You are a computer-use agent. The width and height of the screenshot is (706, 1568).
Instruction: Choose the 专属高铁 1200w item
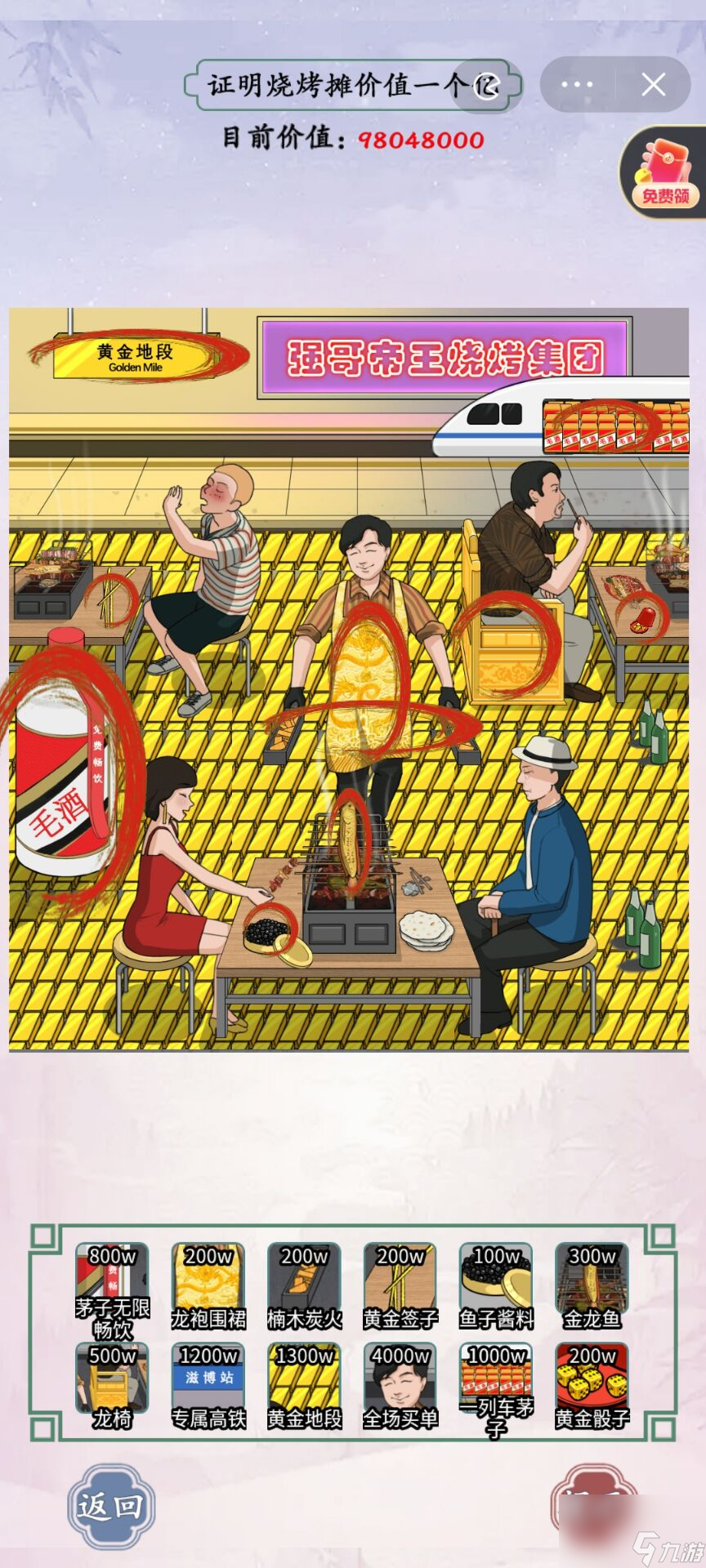208,1383
